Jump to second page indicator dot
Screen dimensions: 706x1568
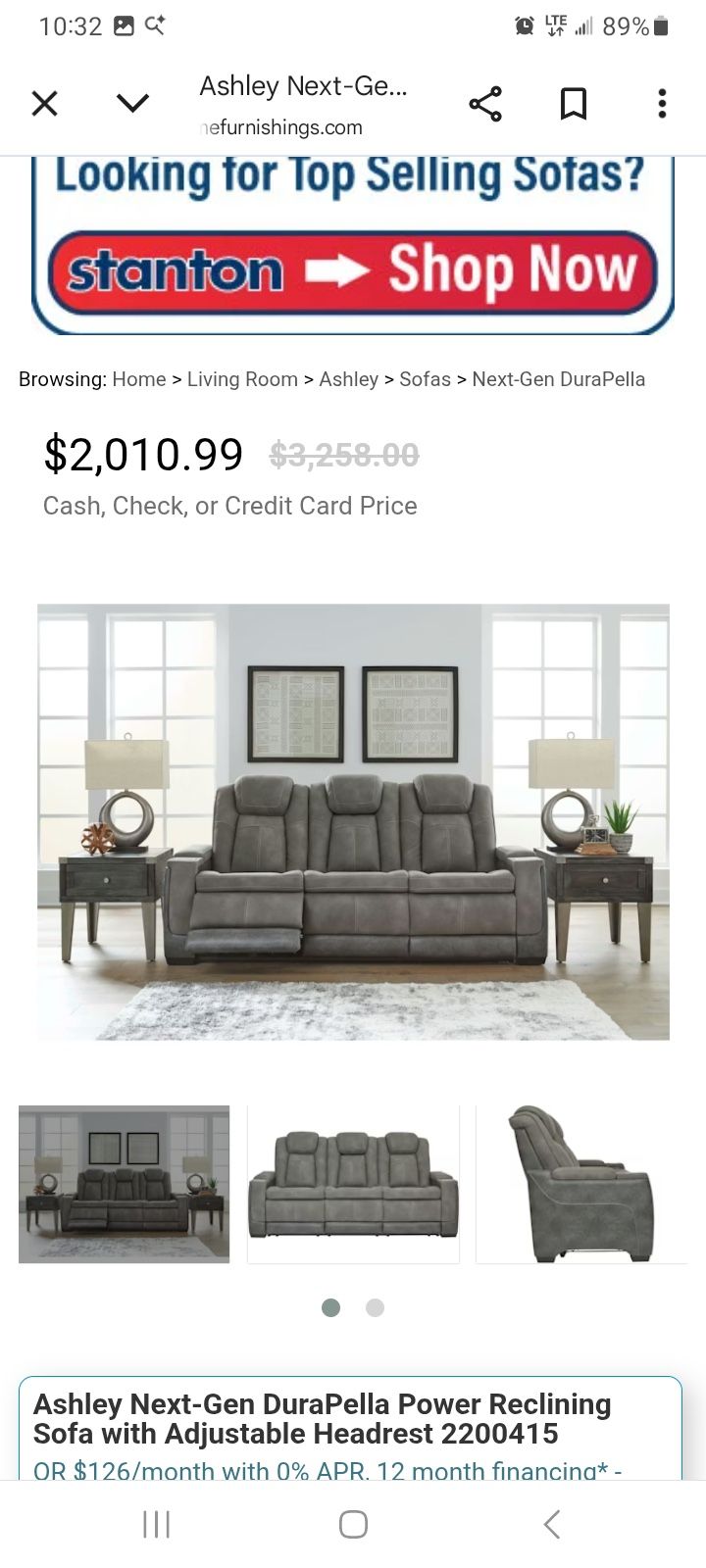pos(375,1307)
